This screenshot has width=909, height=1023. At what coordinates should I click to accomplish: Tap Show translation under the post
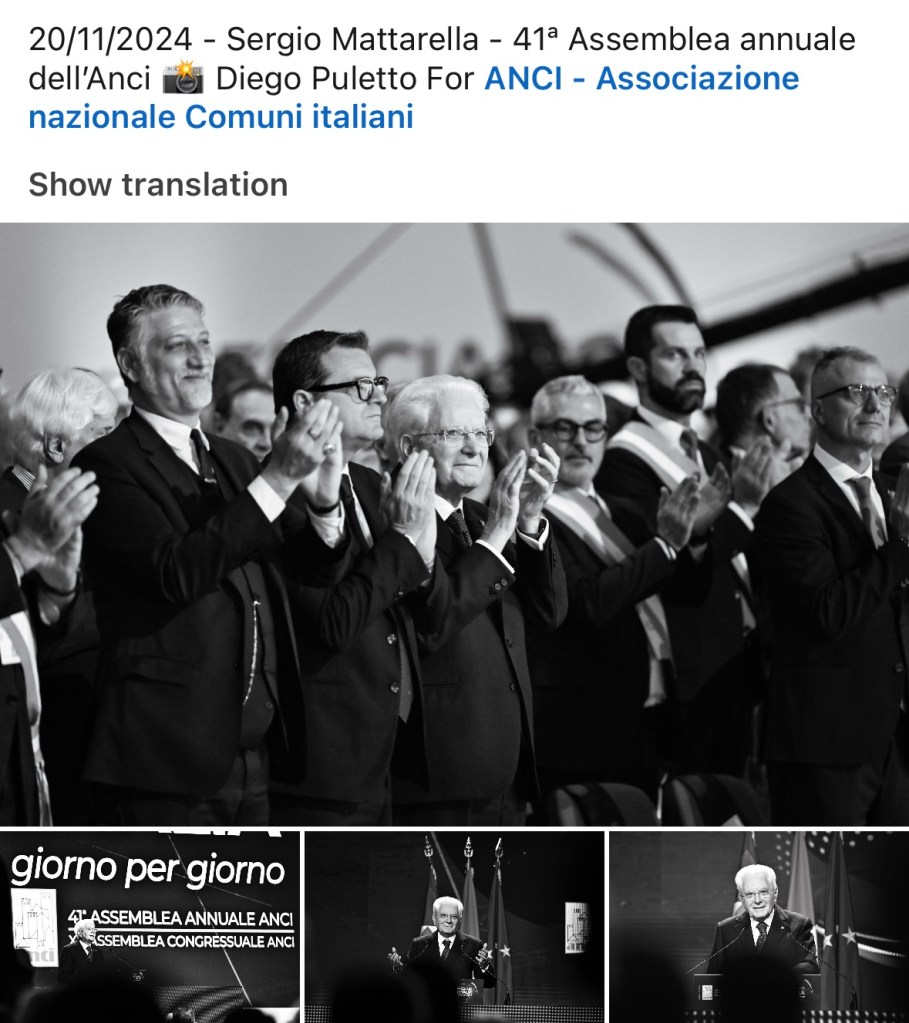(x=158, y=184)
